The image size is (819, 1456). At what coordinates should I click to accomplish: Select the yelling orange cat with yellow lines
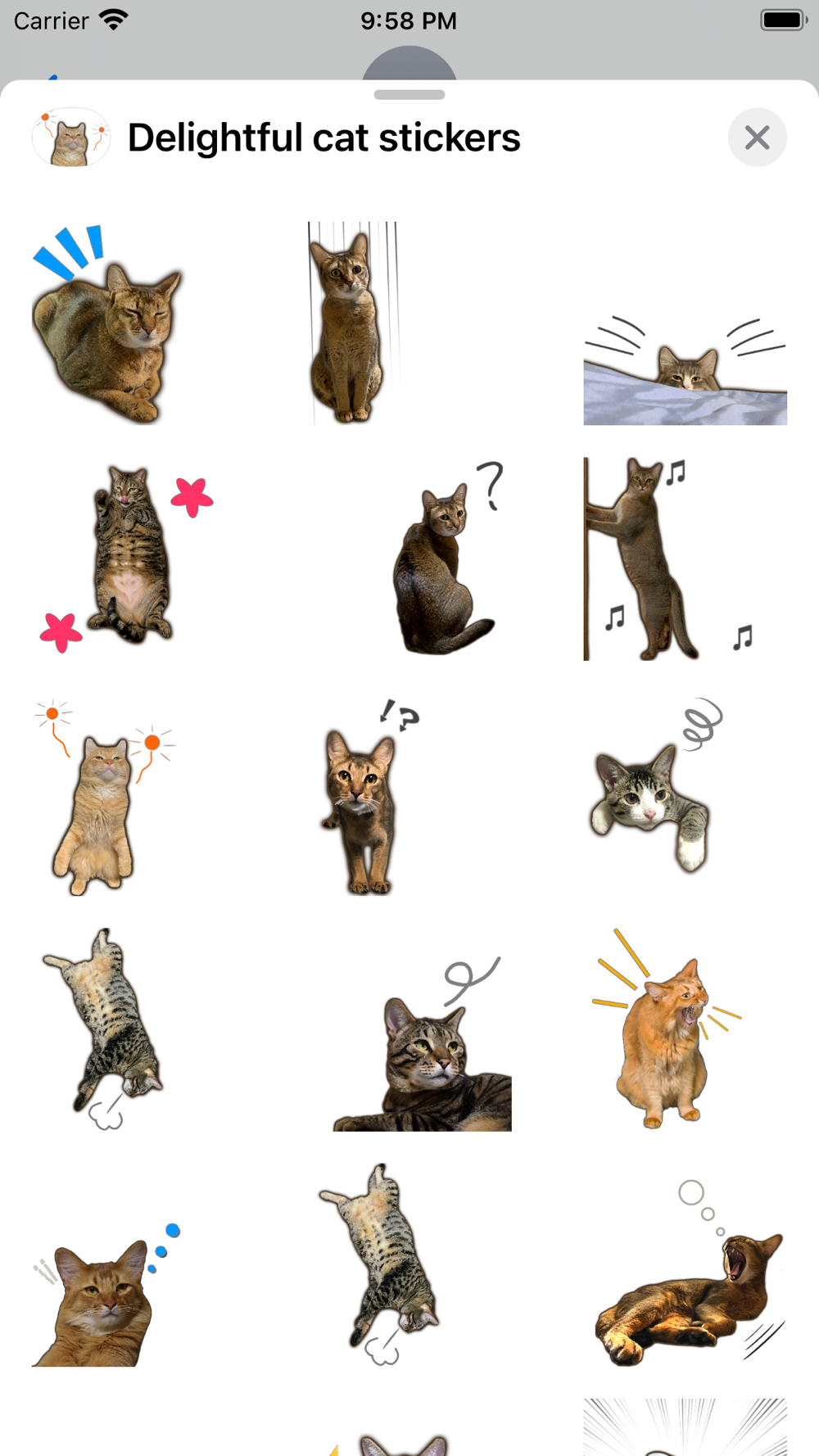(x=666, y=1029)
